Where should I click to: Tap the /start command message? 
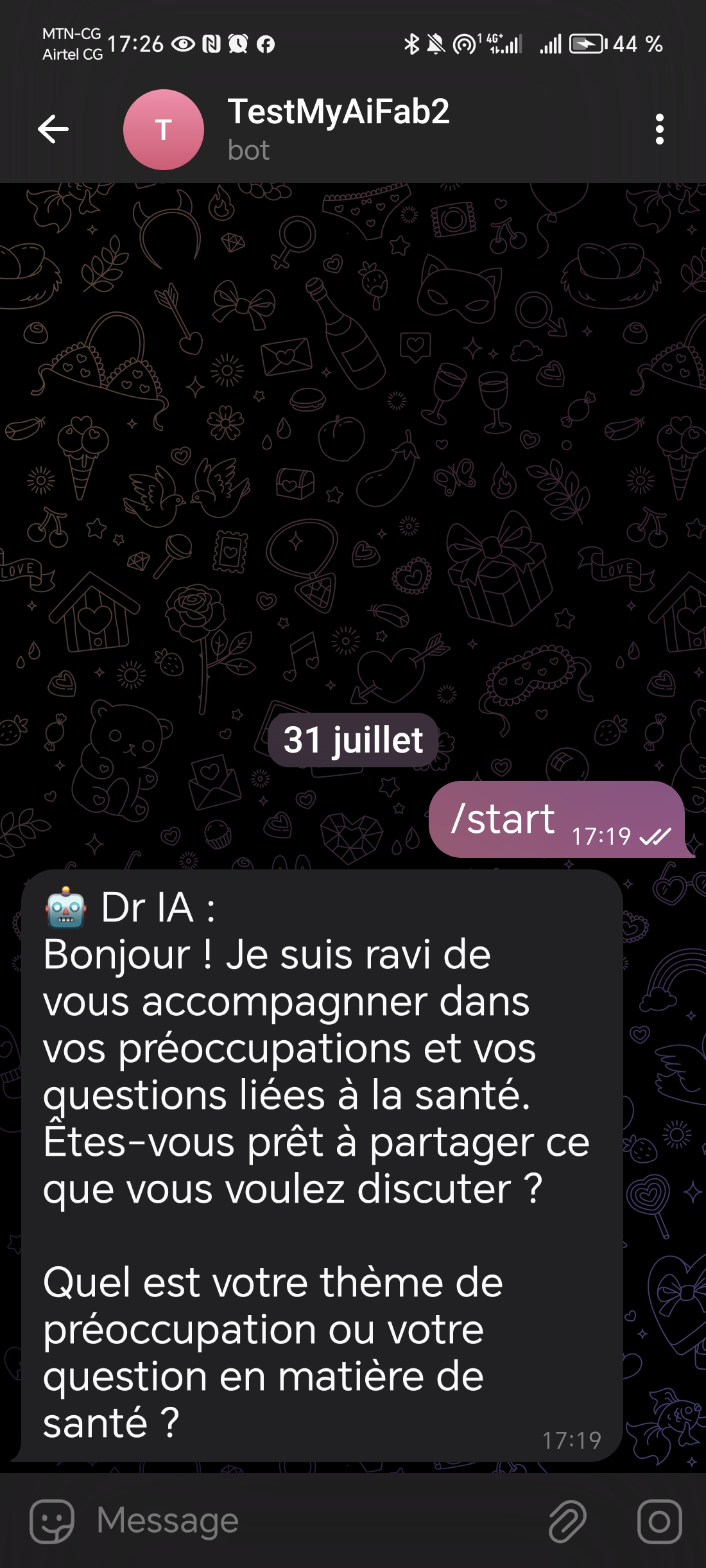503,819
